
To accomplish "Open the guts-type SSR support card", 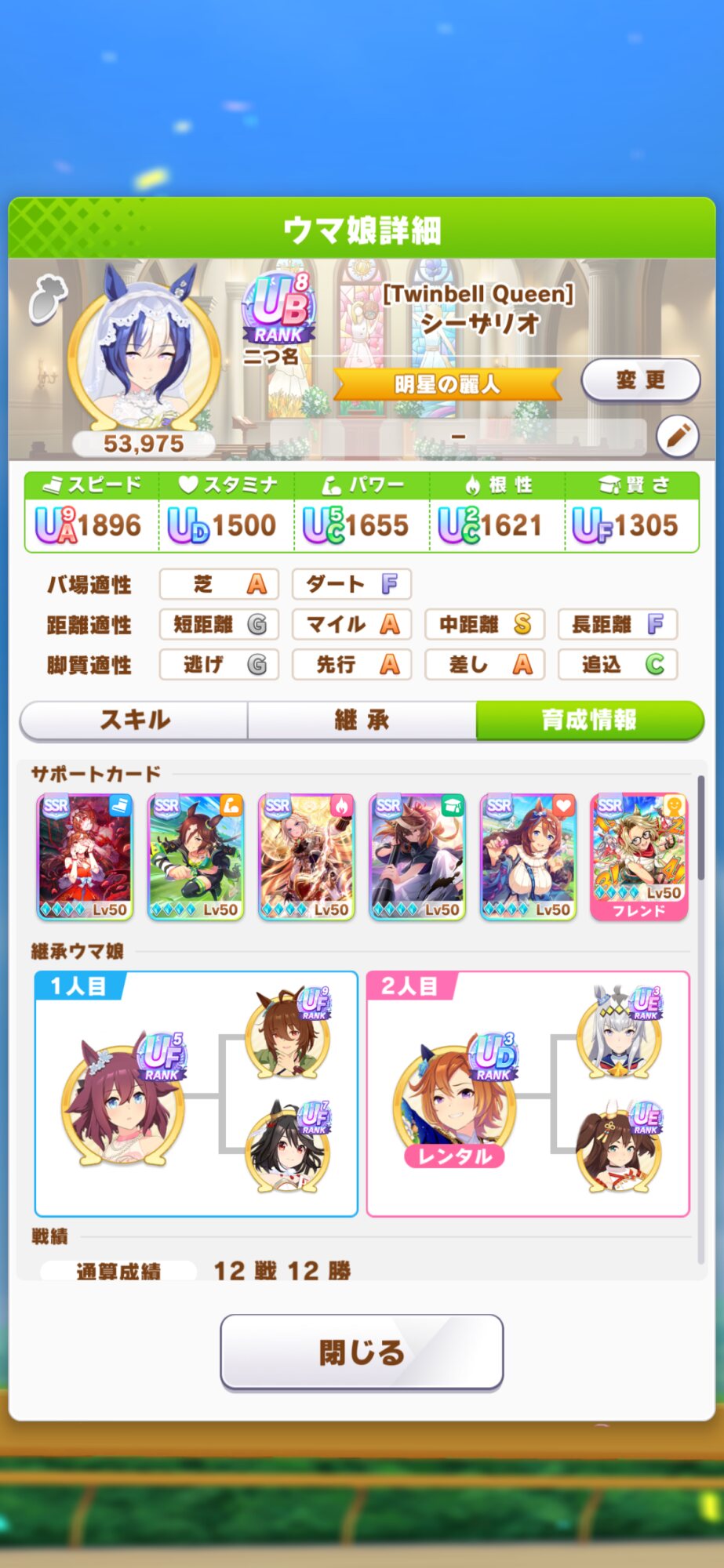I will point(307,857).
